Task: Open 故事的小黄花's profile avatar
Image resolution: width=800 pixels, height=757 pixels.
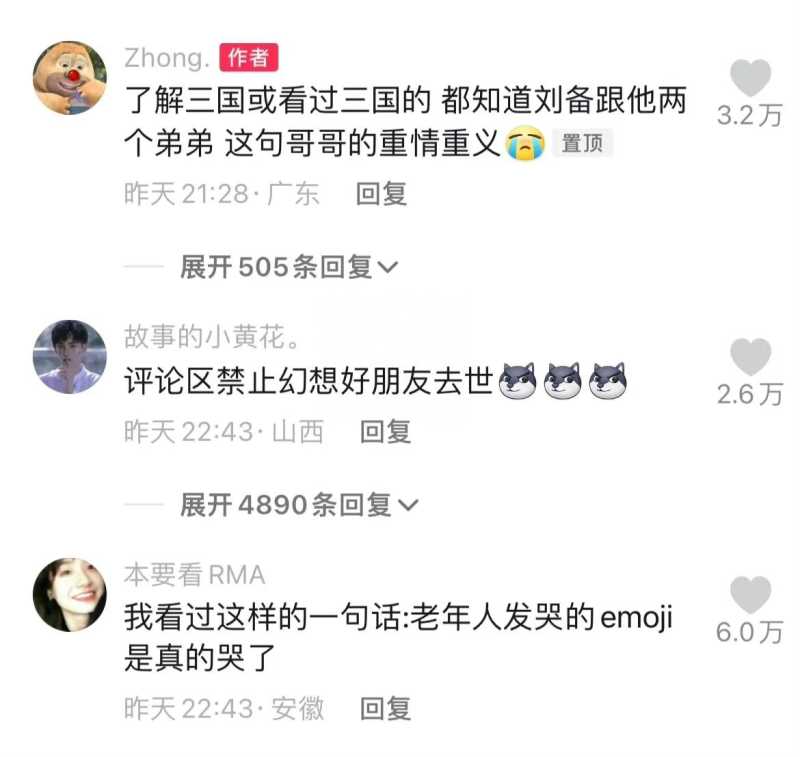Action: [x=70, y=357]
